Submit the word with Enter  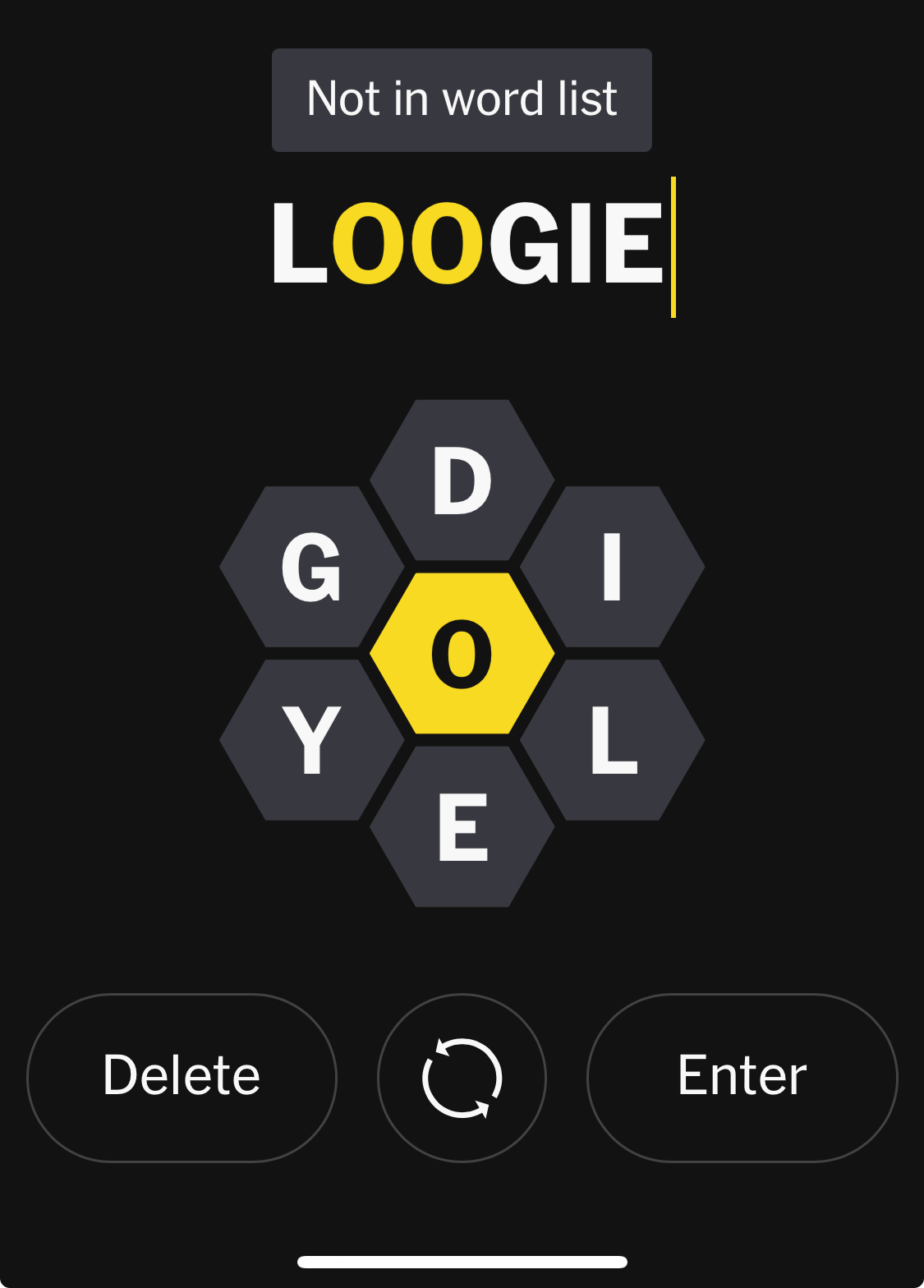(x=742, y=1077)
